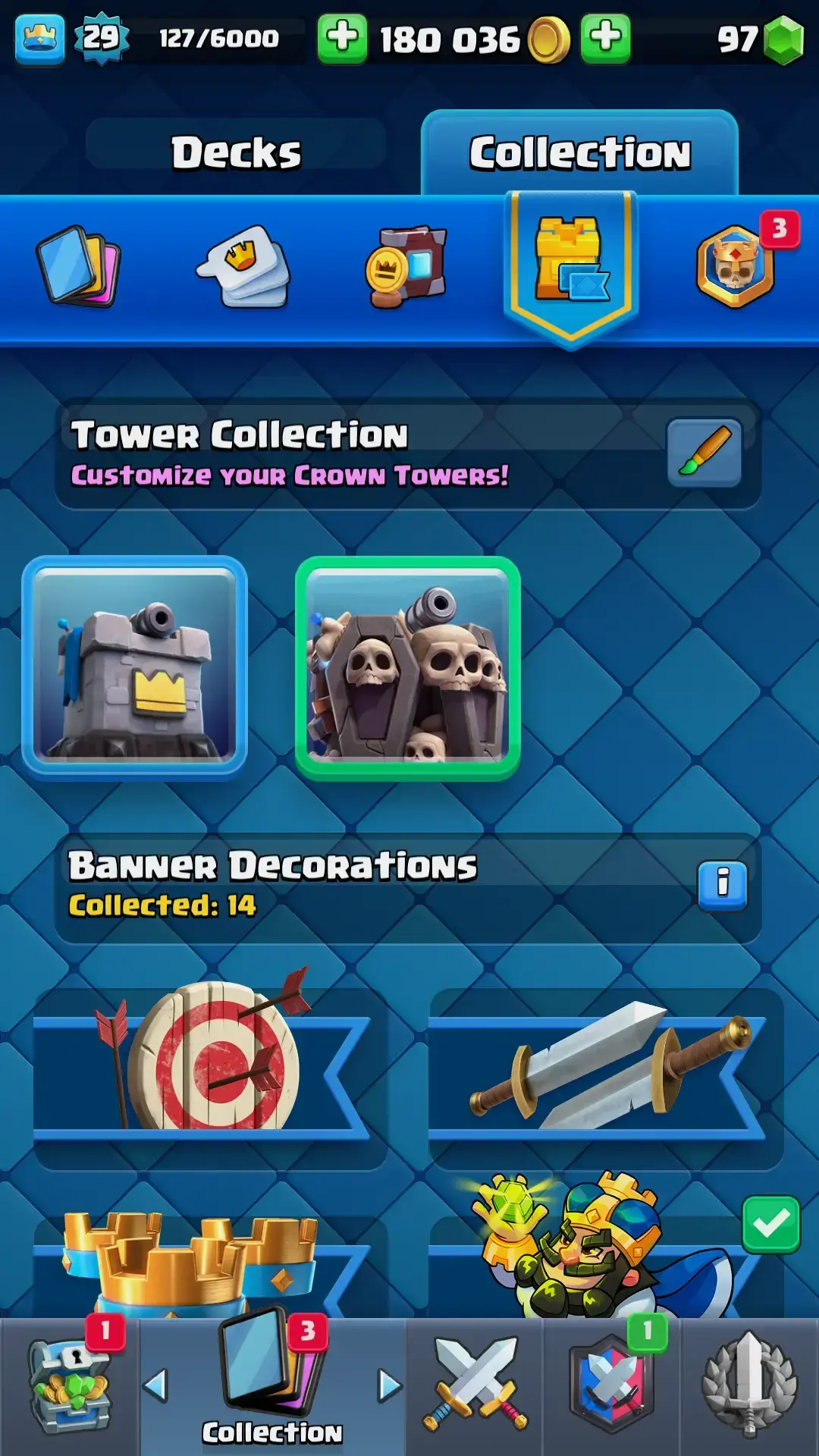Viewport: 819px width, 1456px height.
Task: Go to the Battle crossed swords tab
Action: [x=475, y=1386]
